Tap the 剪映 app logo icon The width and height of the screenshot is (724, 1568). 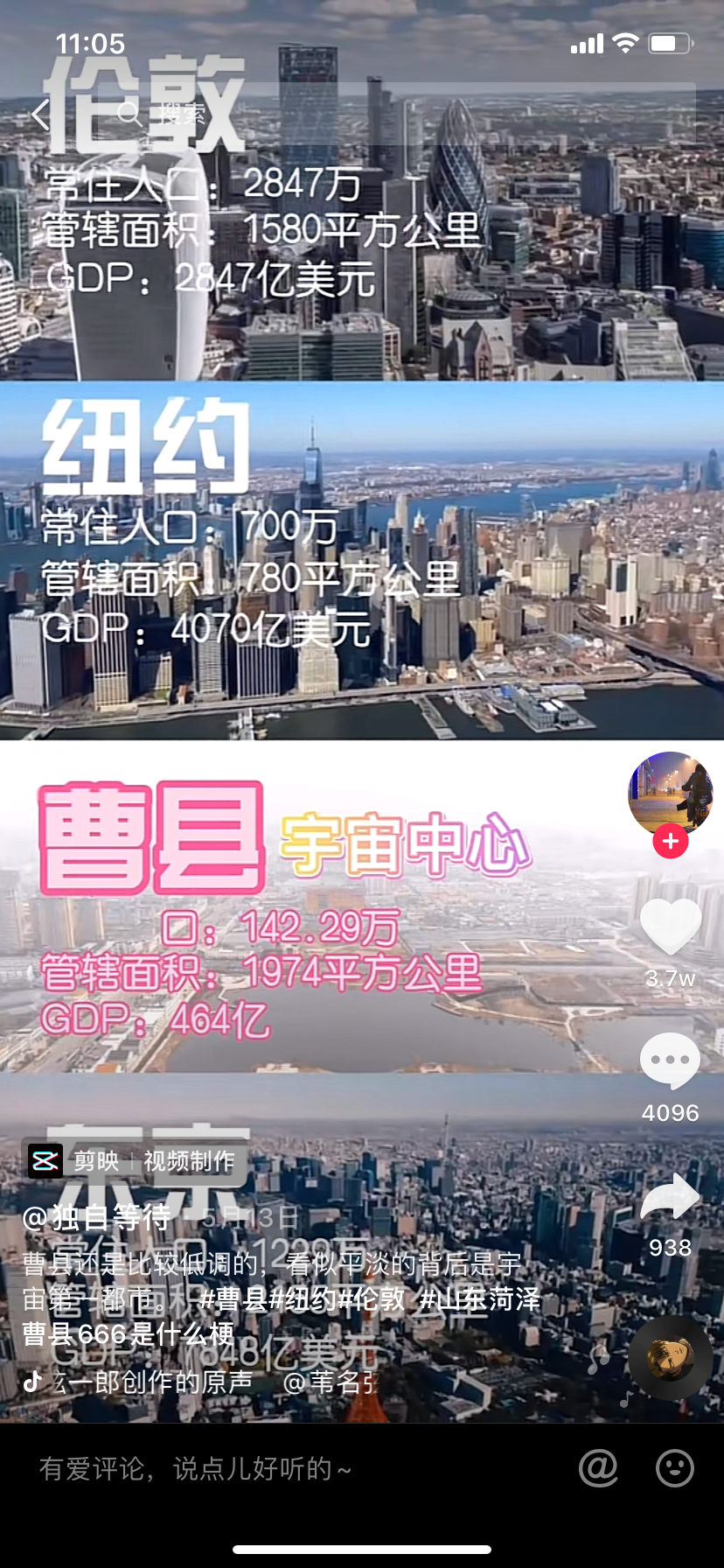(x=45, y=1161)
